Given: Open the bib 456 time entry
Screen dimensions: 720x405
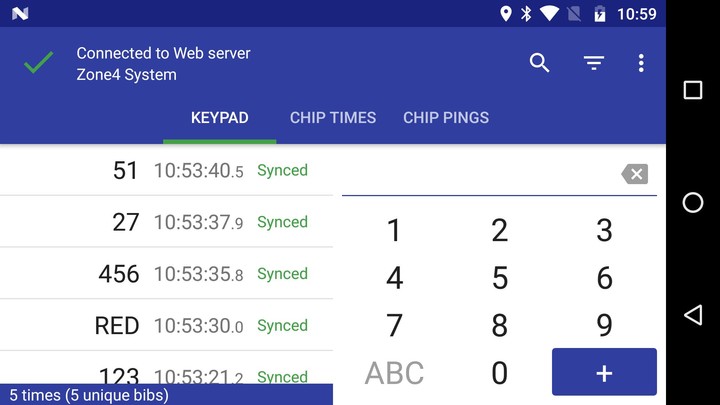Looking at the screenshot, I should (x=166, y=274).
